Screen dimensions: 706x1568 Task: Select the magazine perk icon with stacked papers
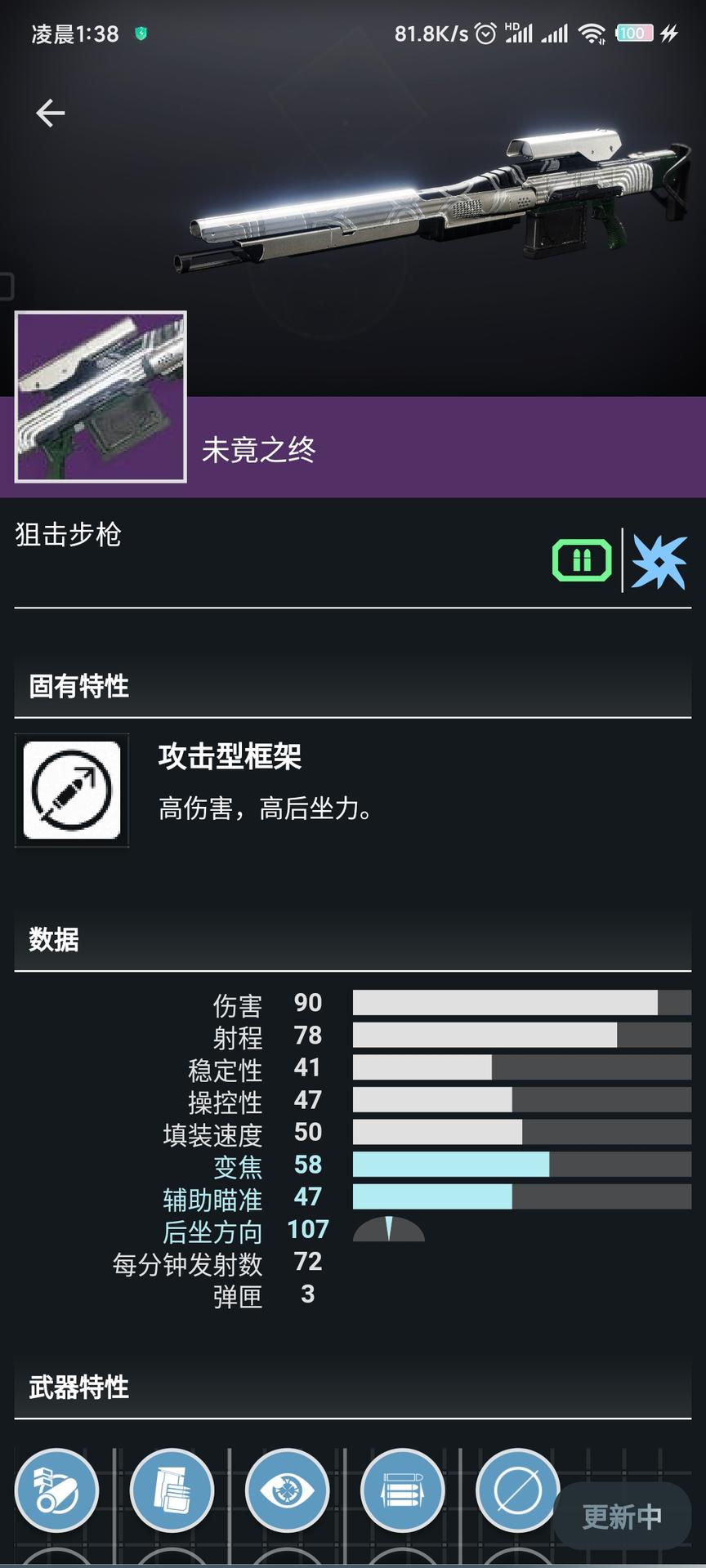coord(172,1490)
